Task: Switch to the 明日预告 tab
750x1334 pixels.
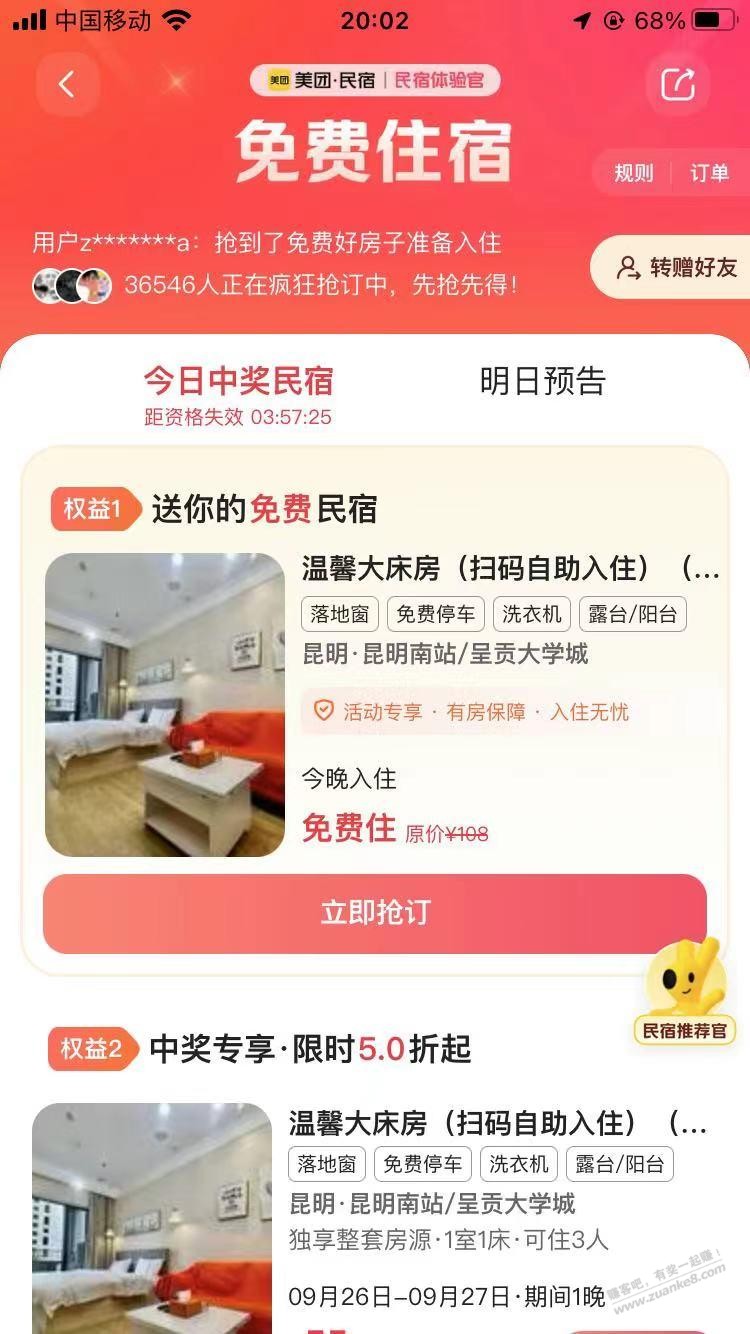Action: click(x=542, y=381)
